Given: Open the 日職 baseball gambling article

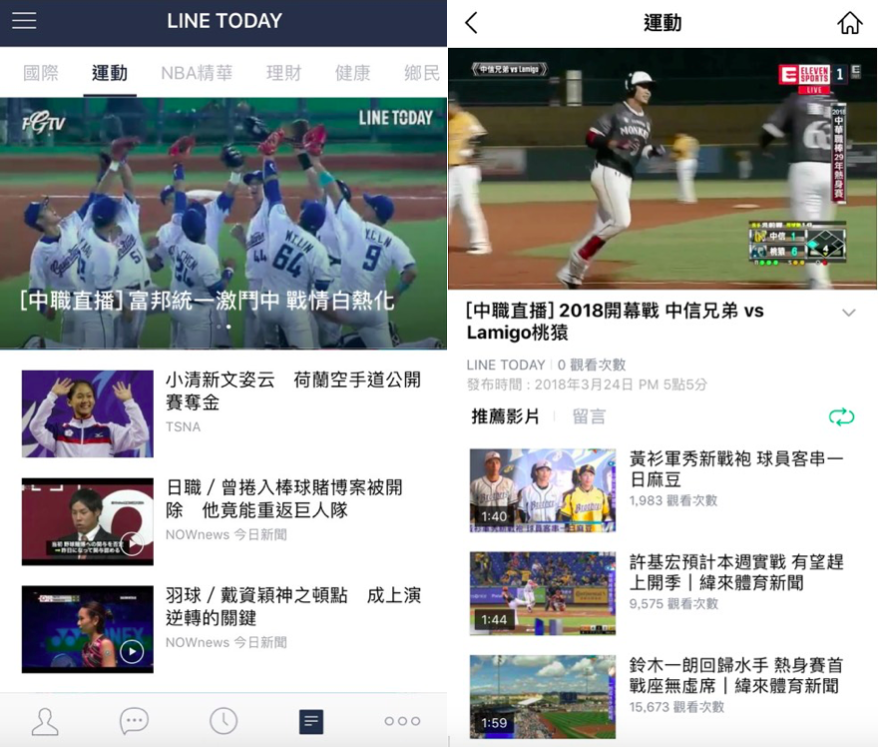Looking at the screenshot, I should (285, 499).
